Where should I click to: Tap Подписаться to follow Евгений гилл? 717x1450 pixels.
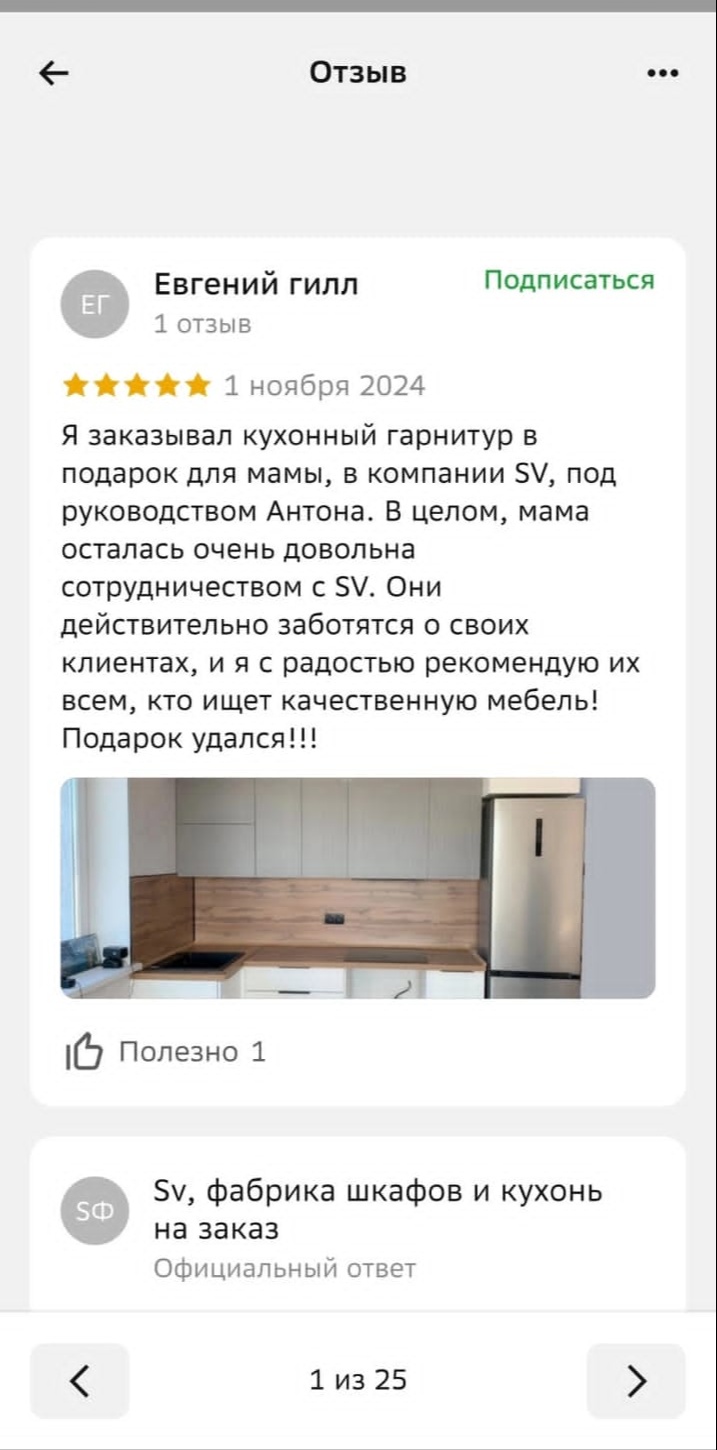569,280
